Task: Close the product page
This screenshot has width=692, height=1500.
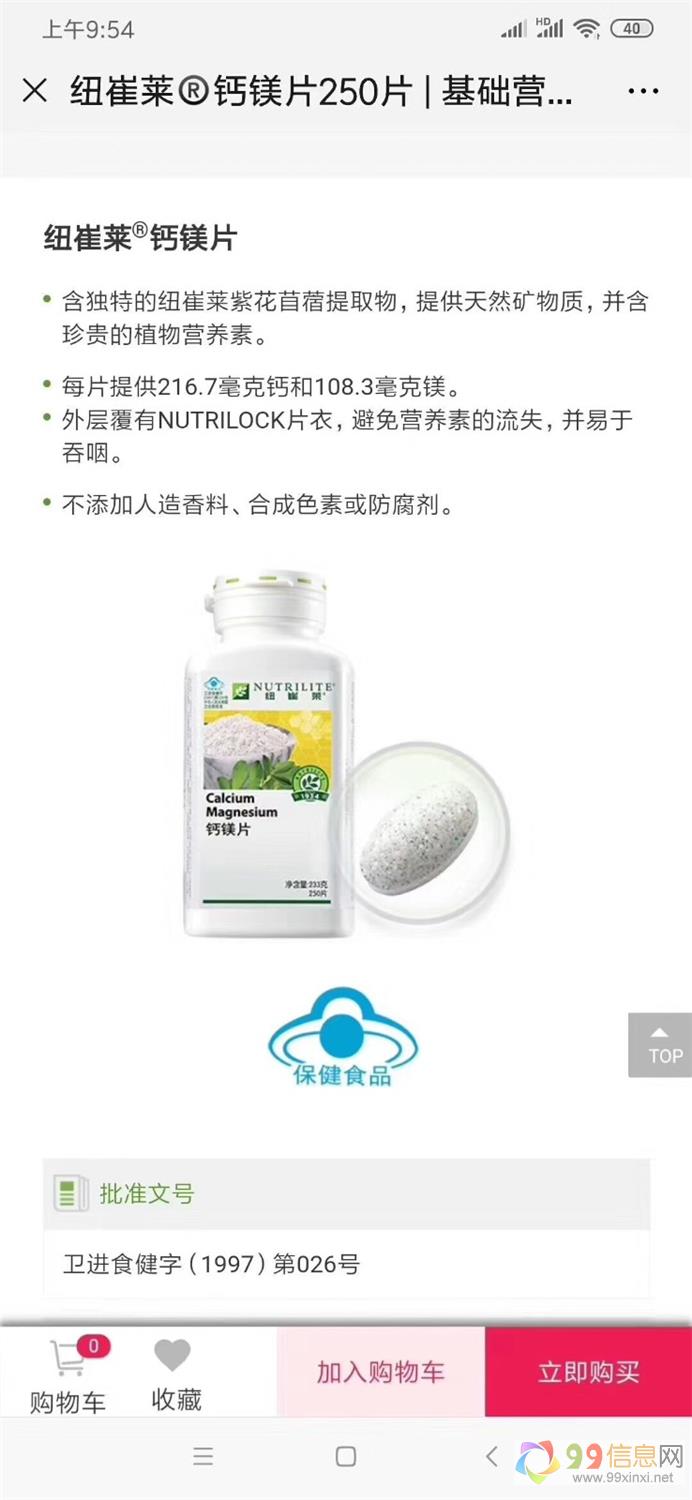Action: click(34, 91)
